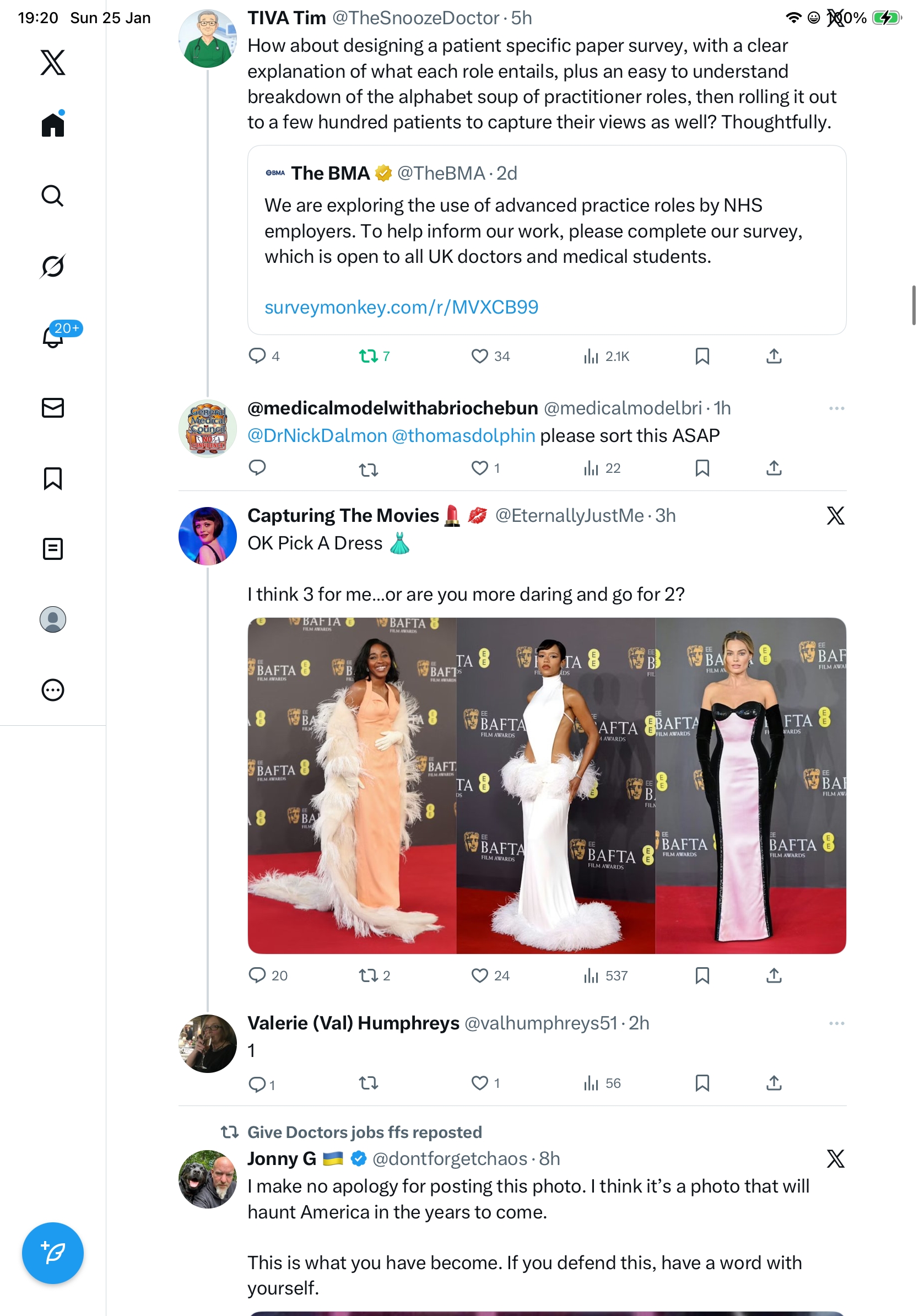Screen dimensions: 919x1316
Task: Open the BAFTA dresses photo
Action: 546,785
